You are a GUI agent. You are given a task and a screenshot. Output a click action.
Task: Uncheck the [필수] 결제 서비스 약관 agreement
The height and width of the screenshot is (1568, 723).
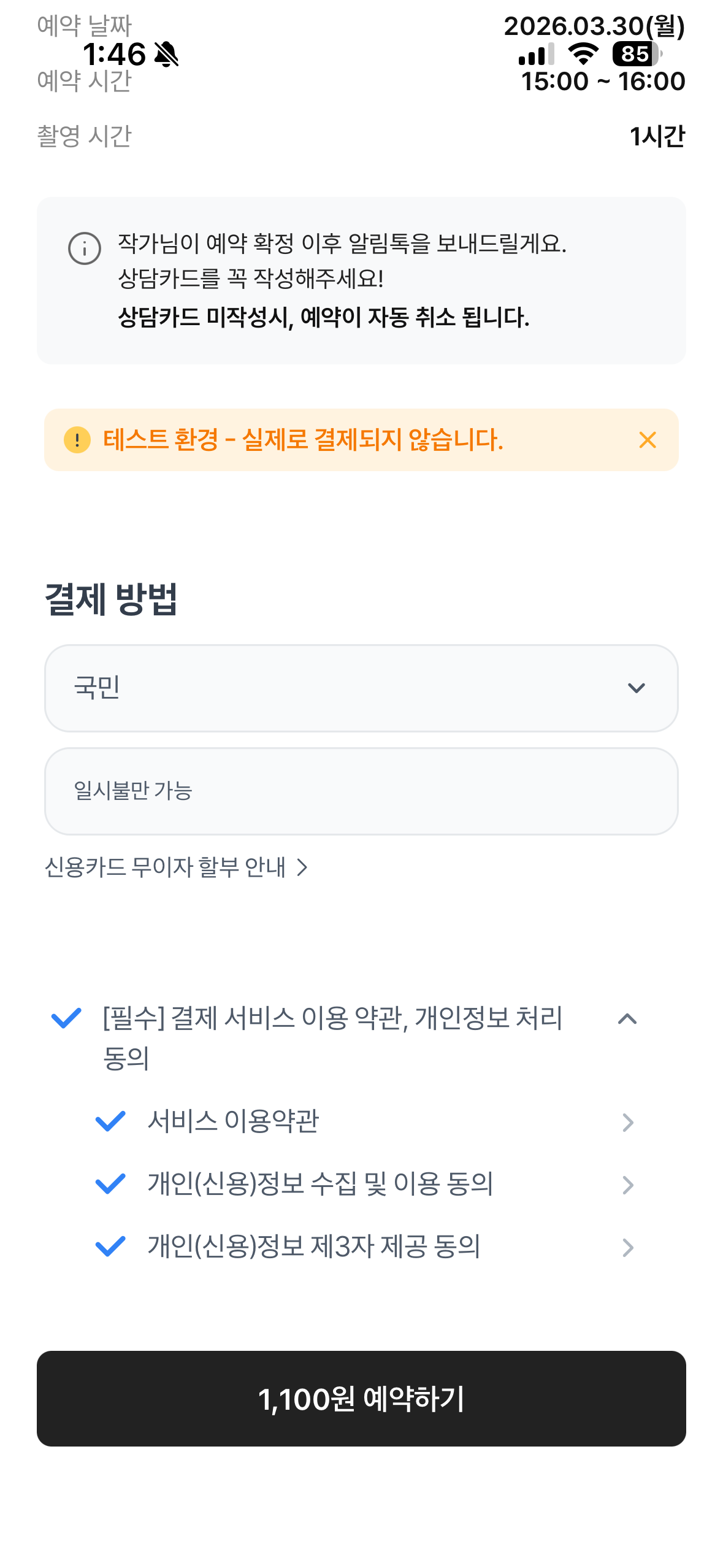(66, 1018)
